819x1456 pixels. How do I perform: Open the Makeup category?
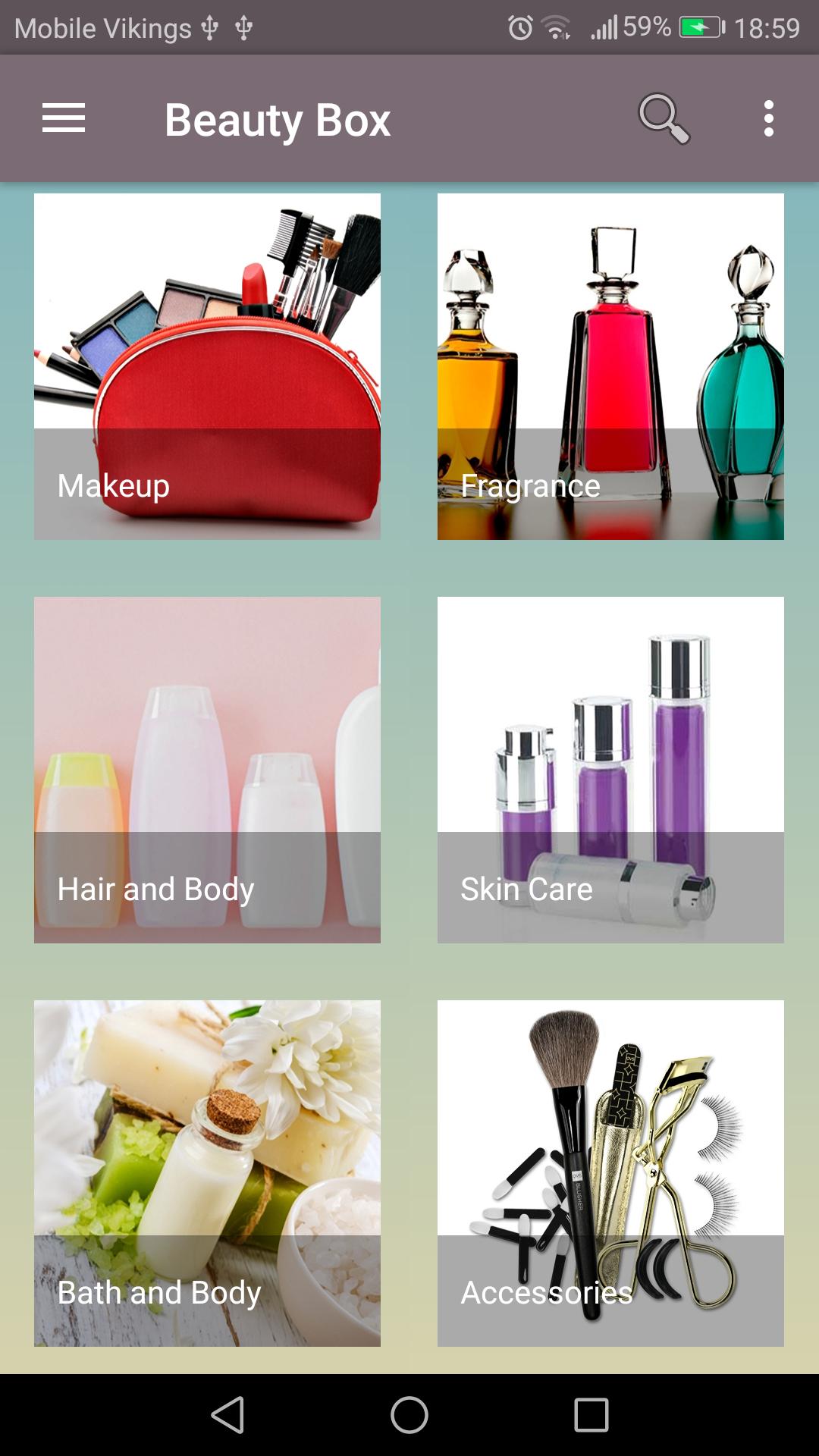[x=206, y=367]
